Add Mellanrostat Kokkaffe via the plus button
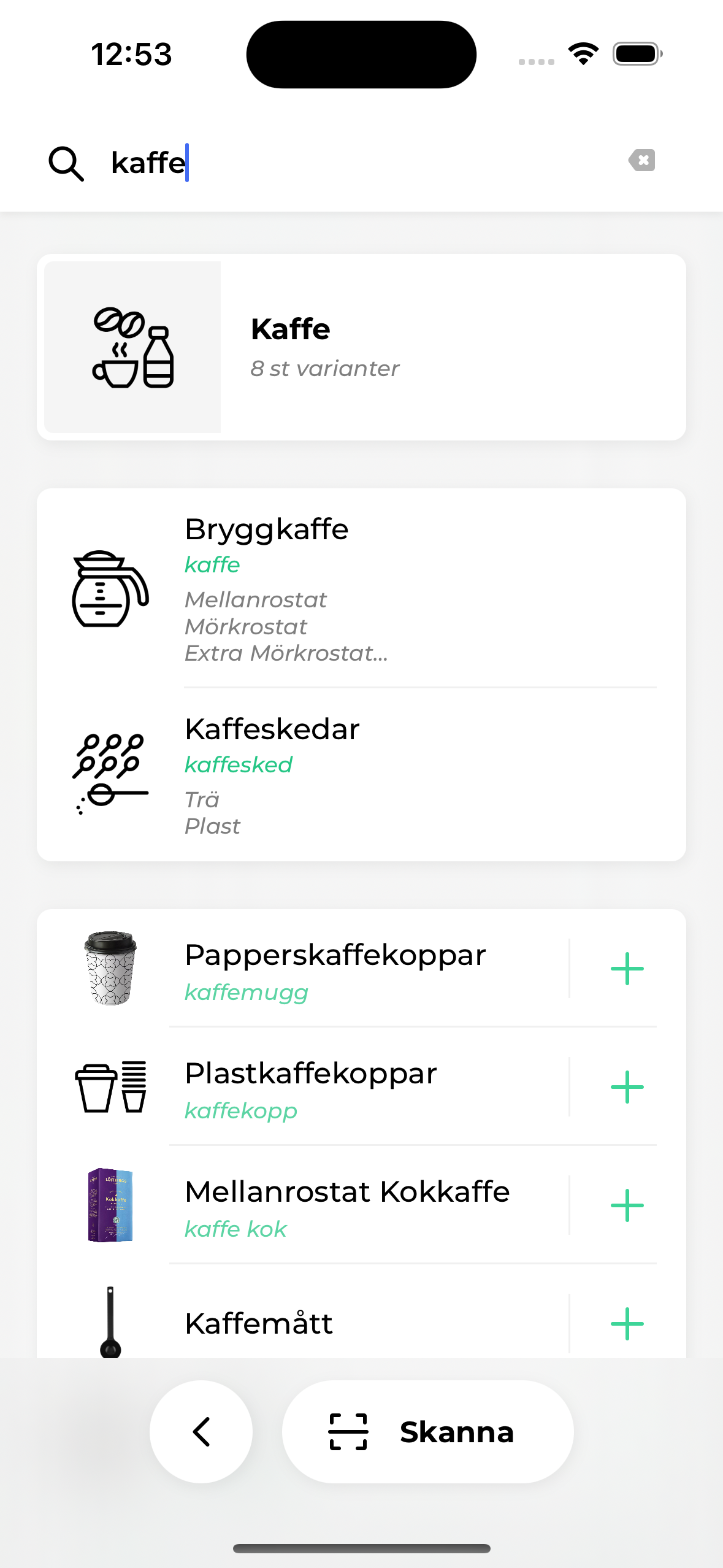The width and height of the screenshot is (723, 1568). (x=627, y=1204)
